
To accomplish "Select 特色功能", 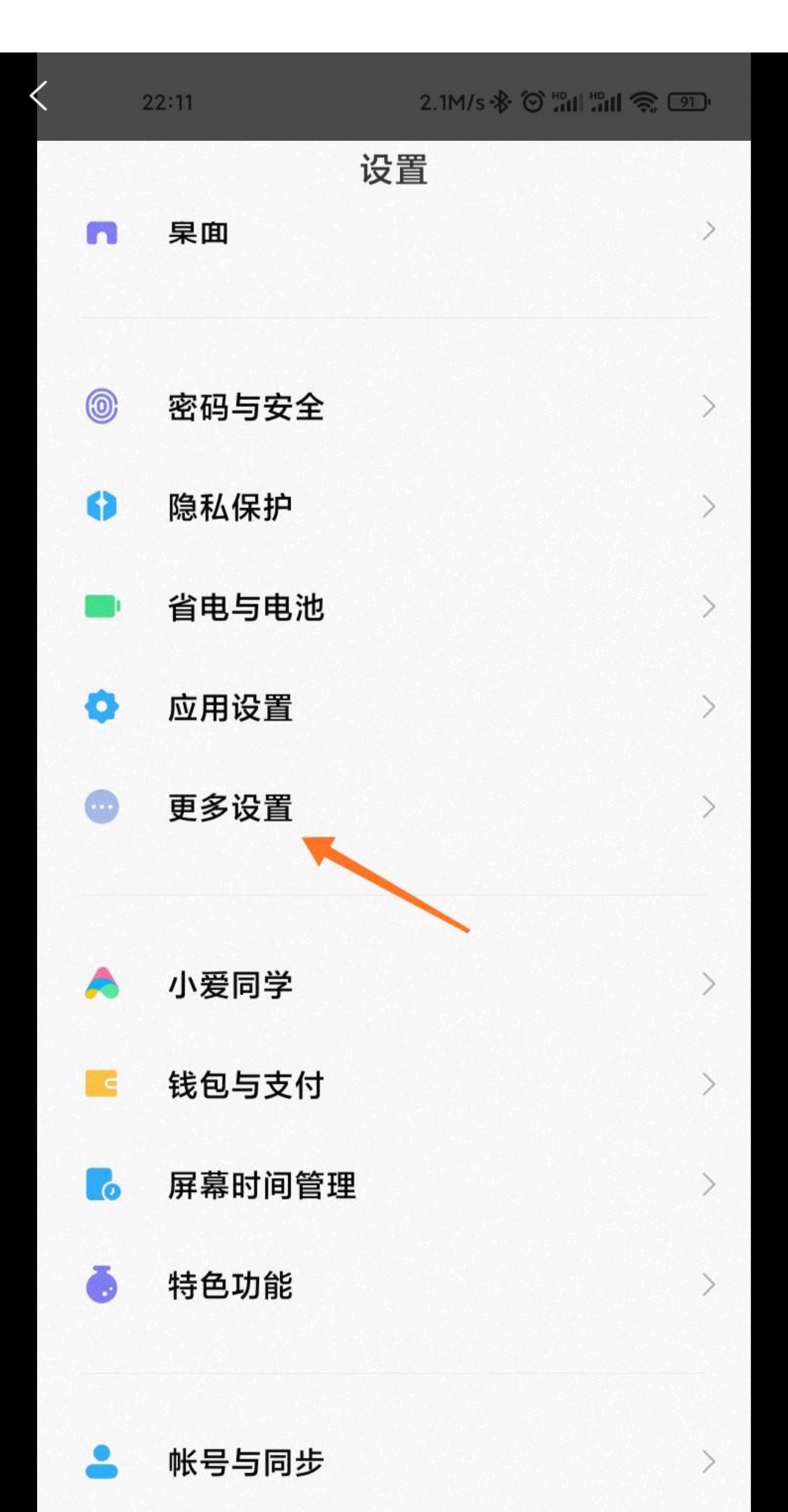I will point(394,1285).
